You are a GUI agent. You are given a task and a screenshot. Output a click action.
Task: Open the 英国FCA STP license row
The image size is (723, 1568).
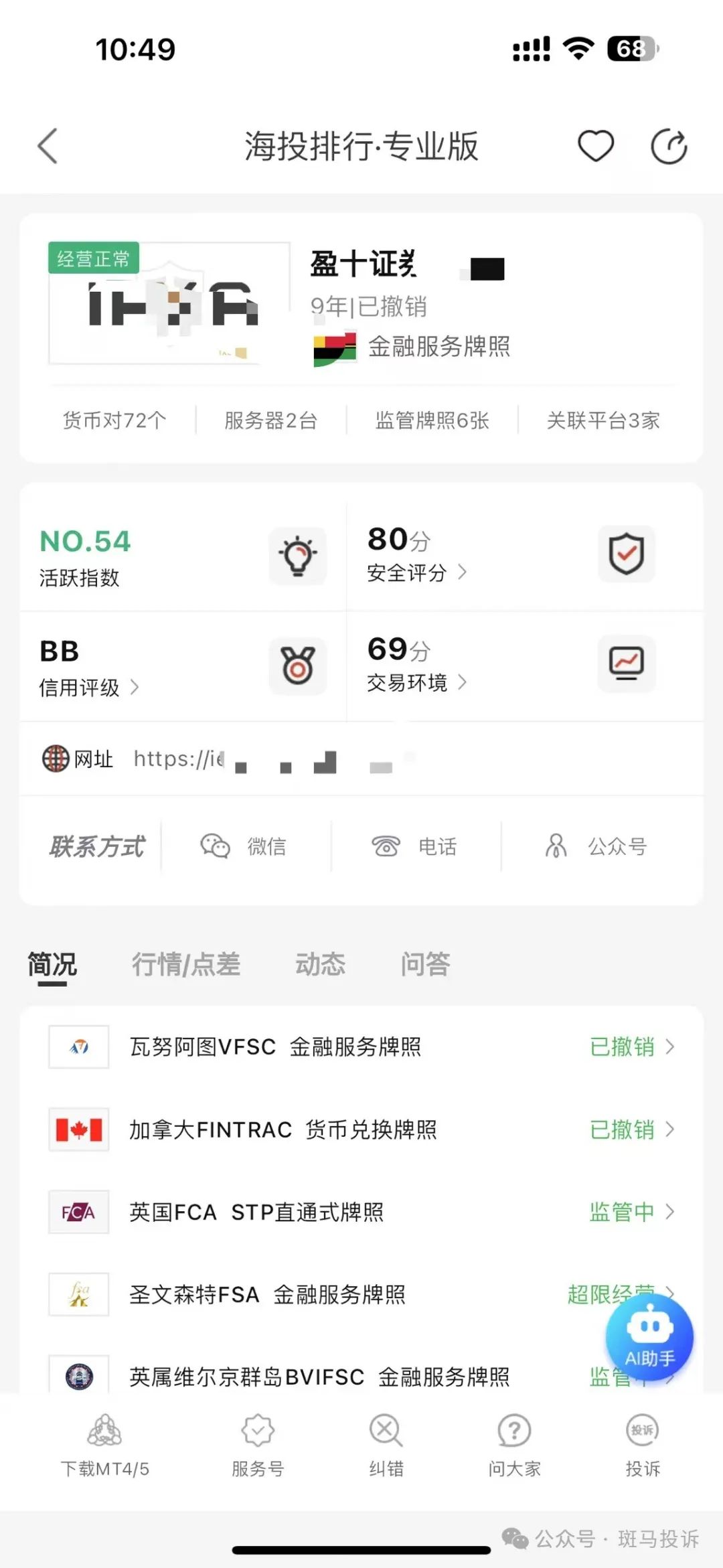tap(361, 1212)
